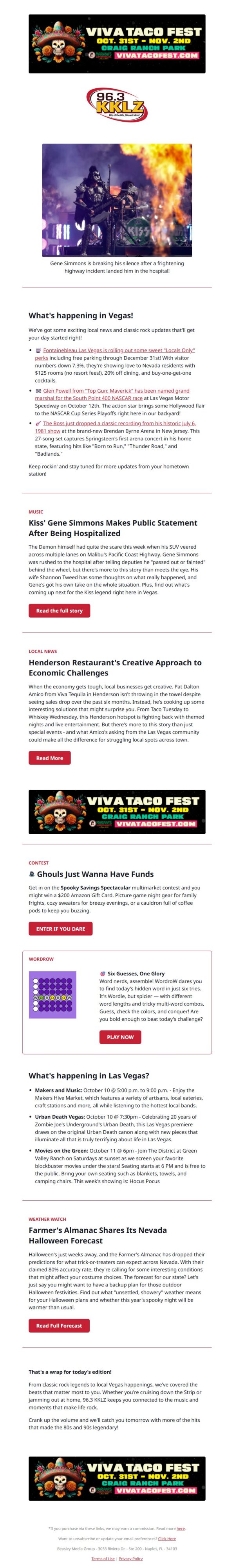Enter the contest via Enter If You Dare

[60, 929]
